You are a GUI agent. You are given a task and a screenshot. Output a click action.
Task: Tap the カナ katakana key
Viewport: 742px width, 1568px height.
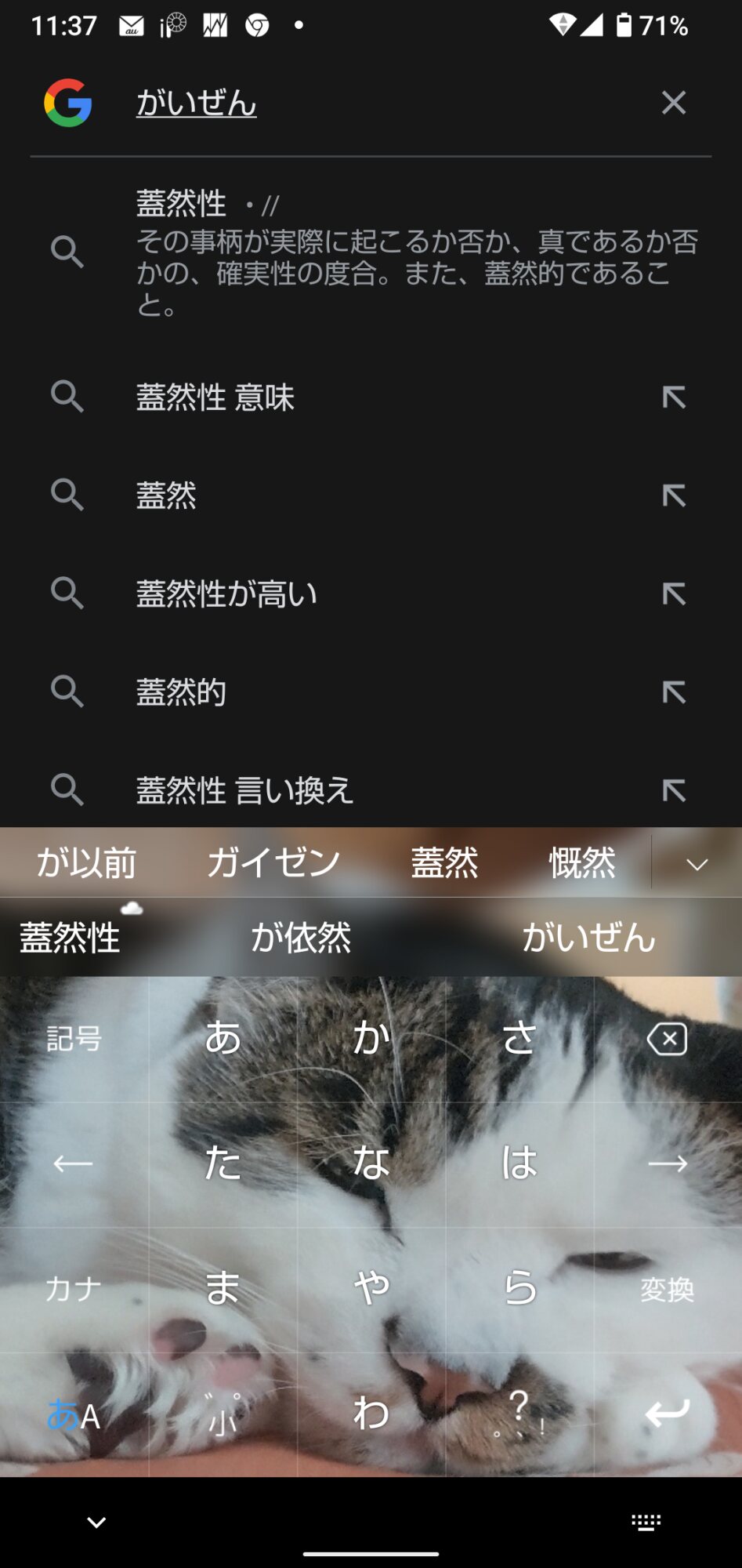(74, 1290)
